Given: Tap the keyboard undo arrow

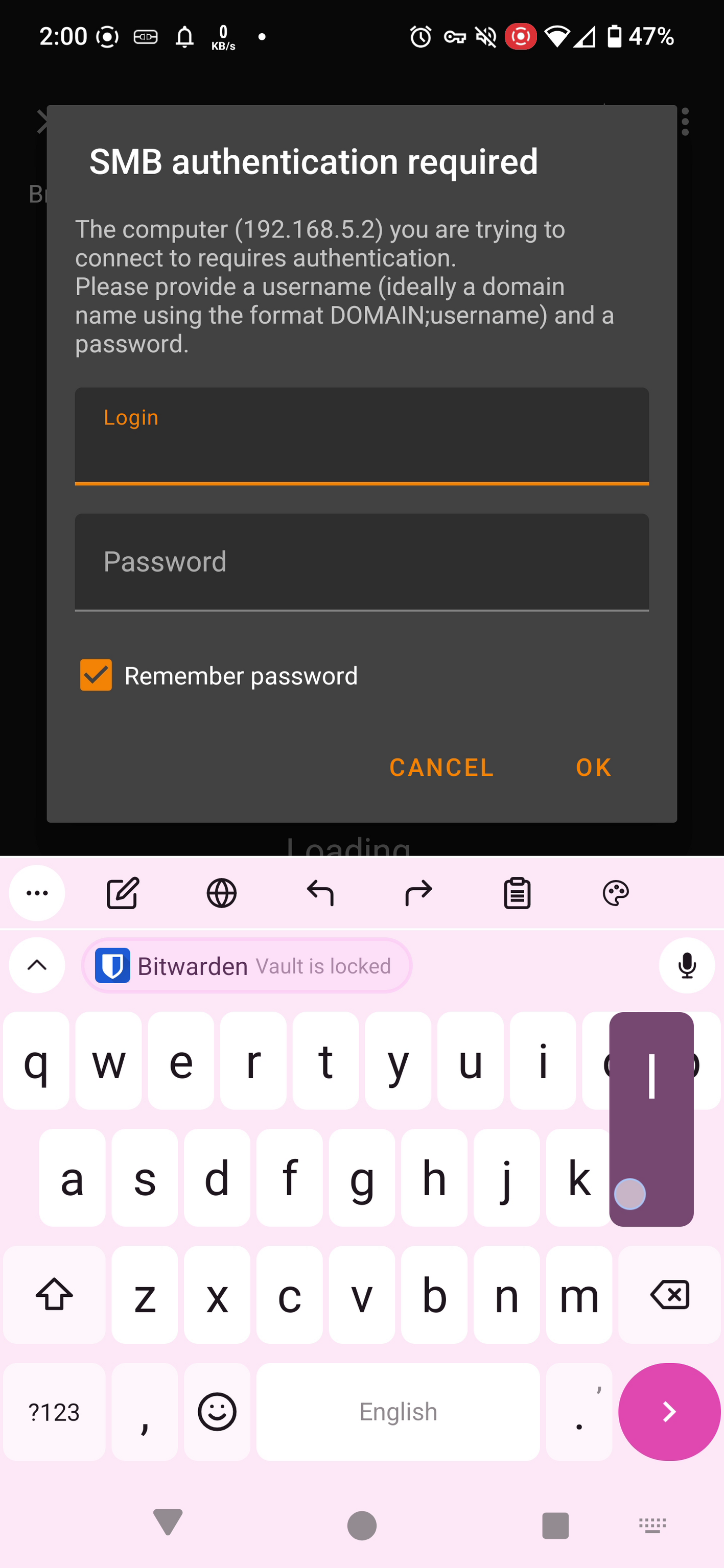Looking at the screenshot, I should (320, 893).
